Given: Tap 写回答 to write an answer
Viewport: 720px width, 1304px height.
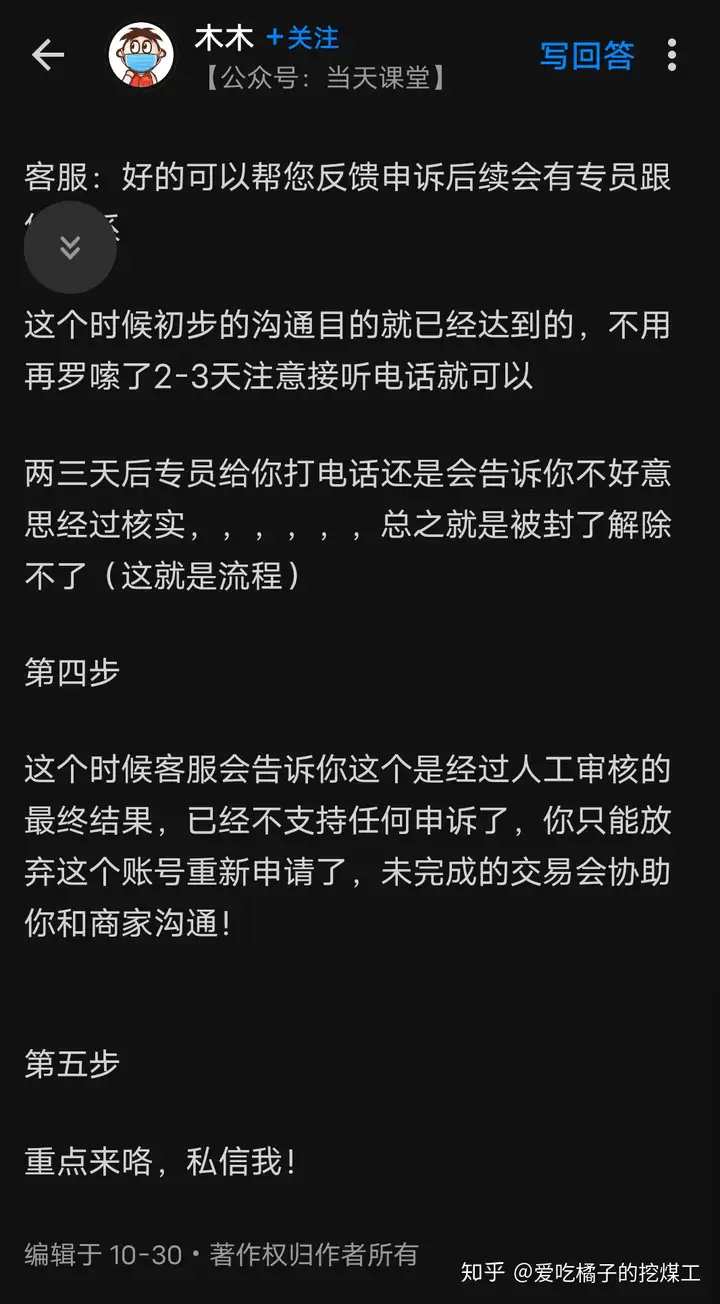Looking at the screenshot, I should 587,56.
